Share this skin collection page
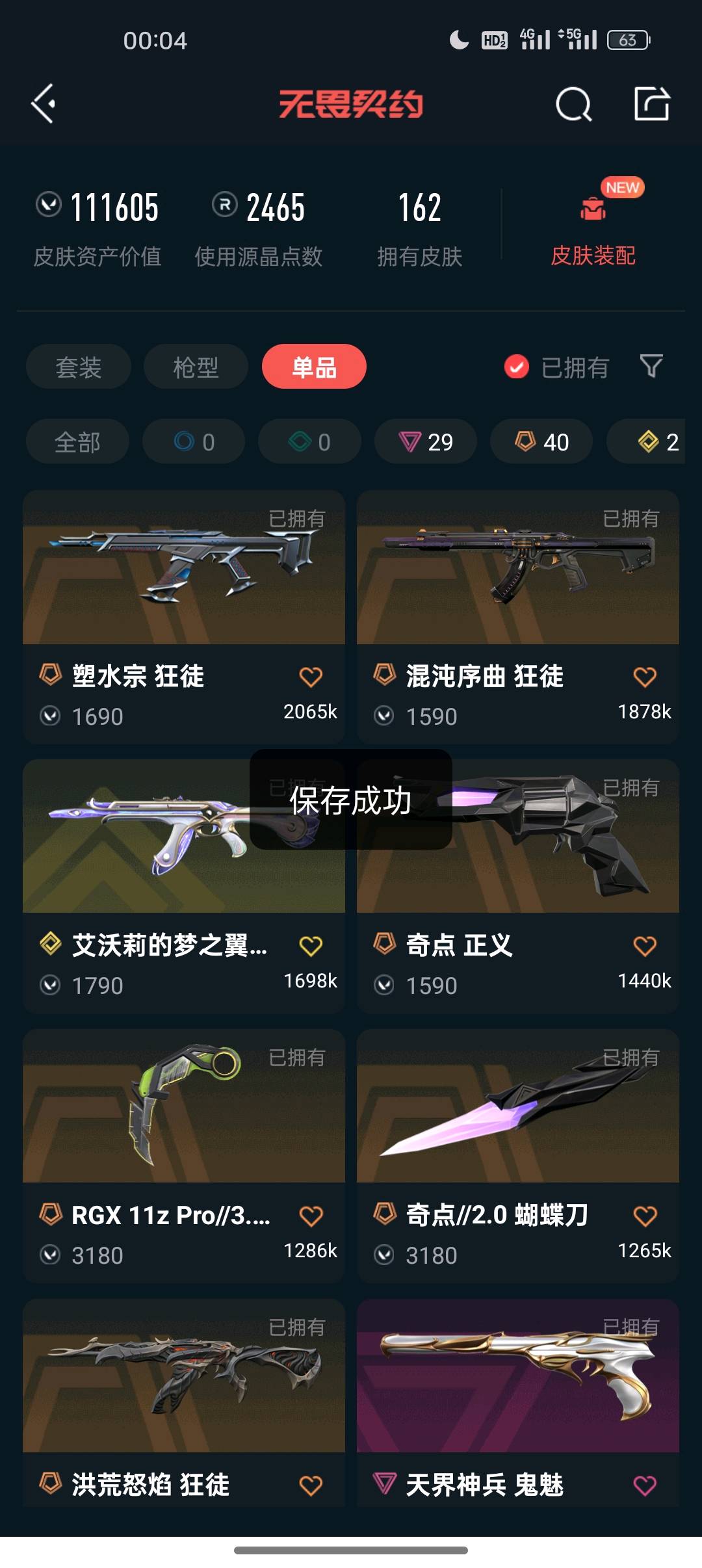Screen dimensions: 702x1568 pyautogui.click(x=651, y=104)
